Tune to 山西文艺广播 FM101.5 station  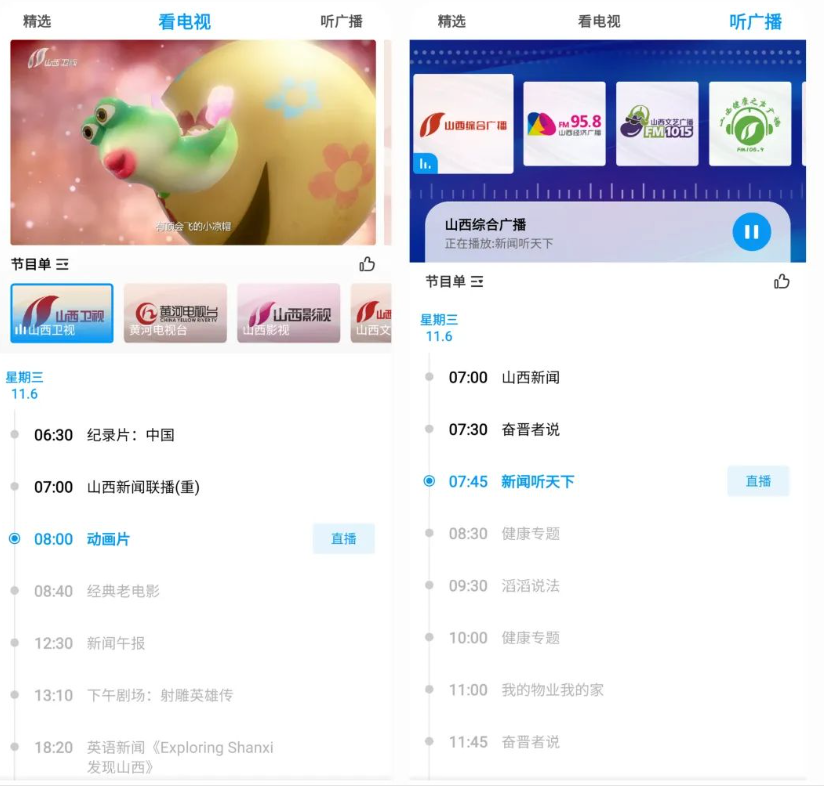(657, 124)
